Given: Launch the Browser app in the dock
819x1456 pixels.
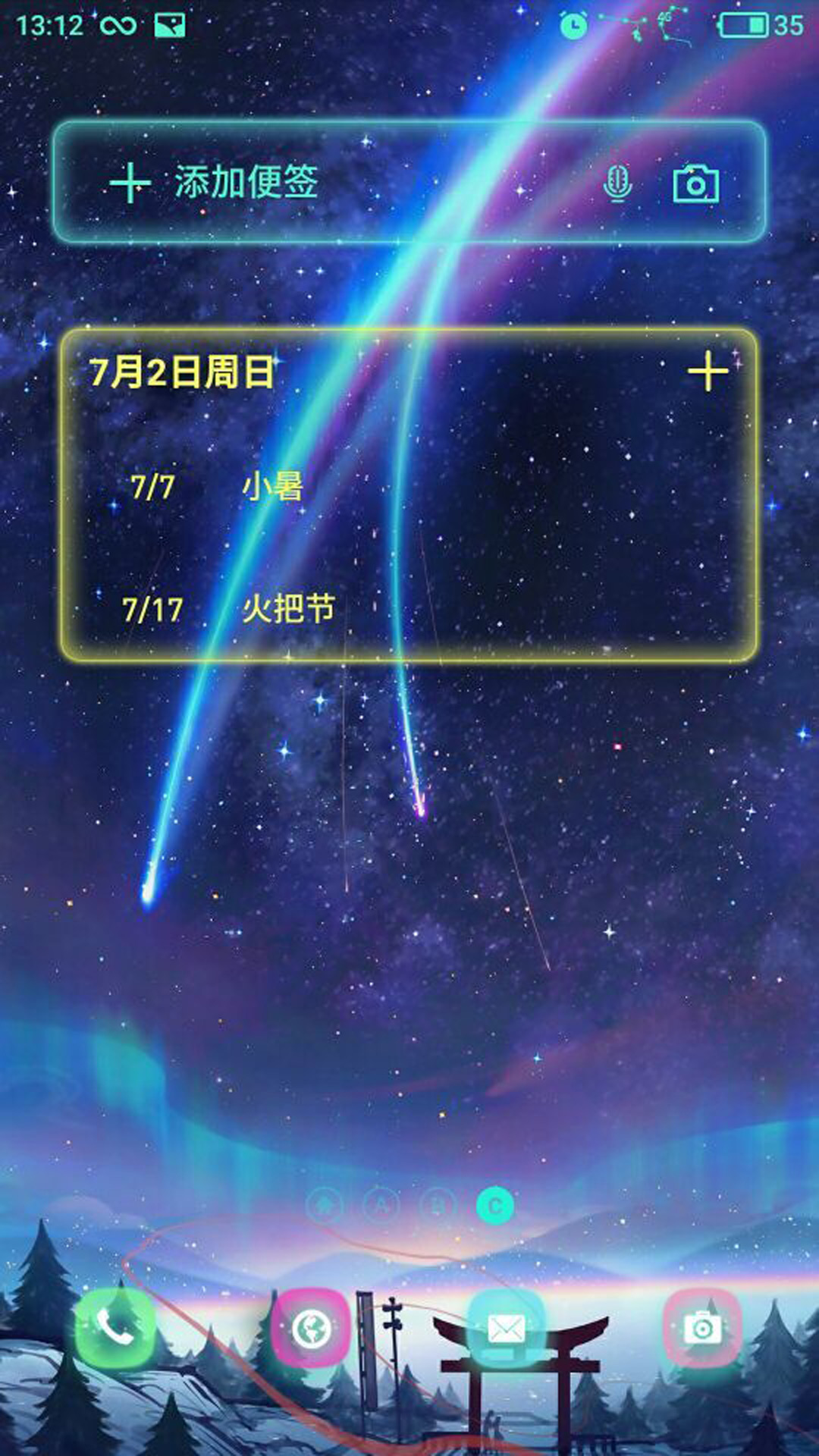Looking at the screenshot, I should tap(311, 1329).
